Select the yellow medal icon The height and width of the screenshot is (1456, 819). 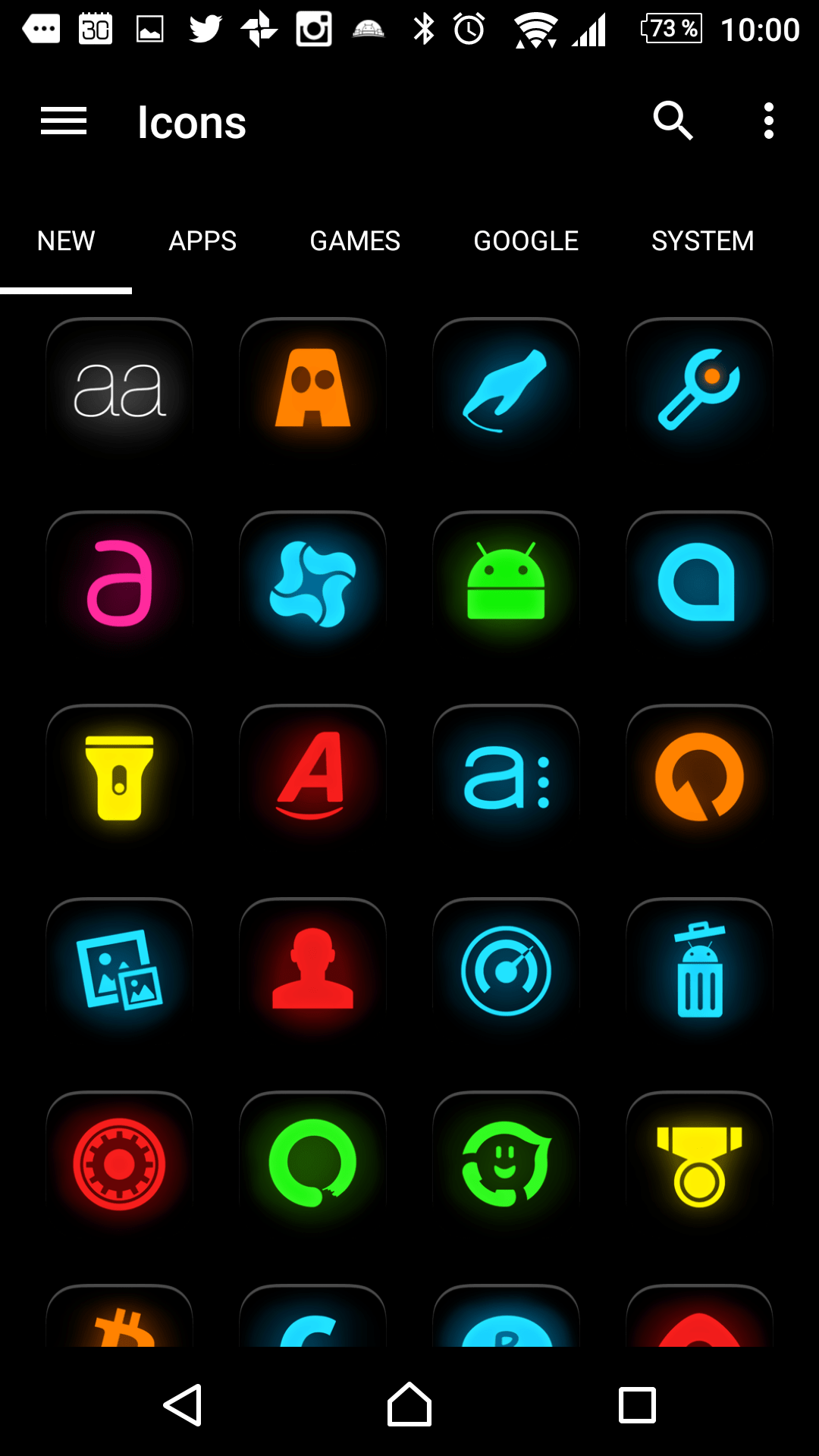tap(699, 1163)
